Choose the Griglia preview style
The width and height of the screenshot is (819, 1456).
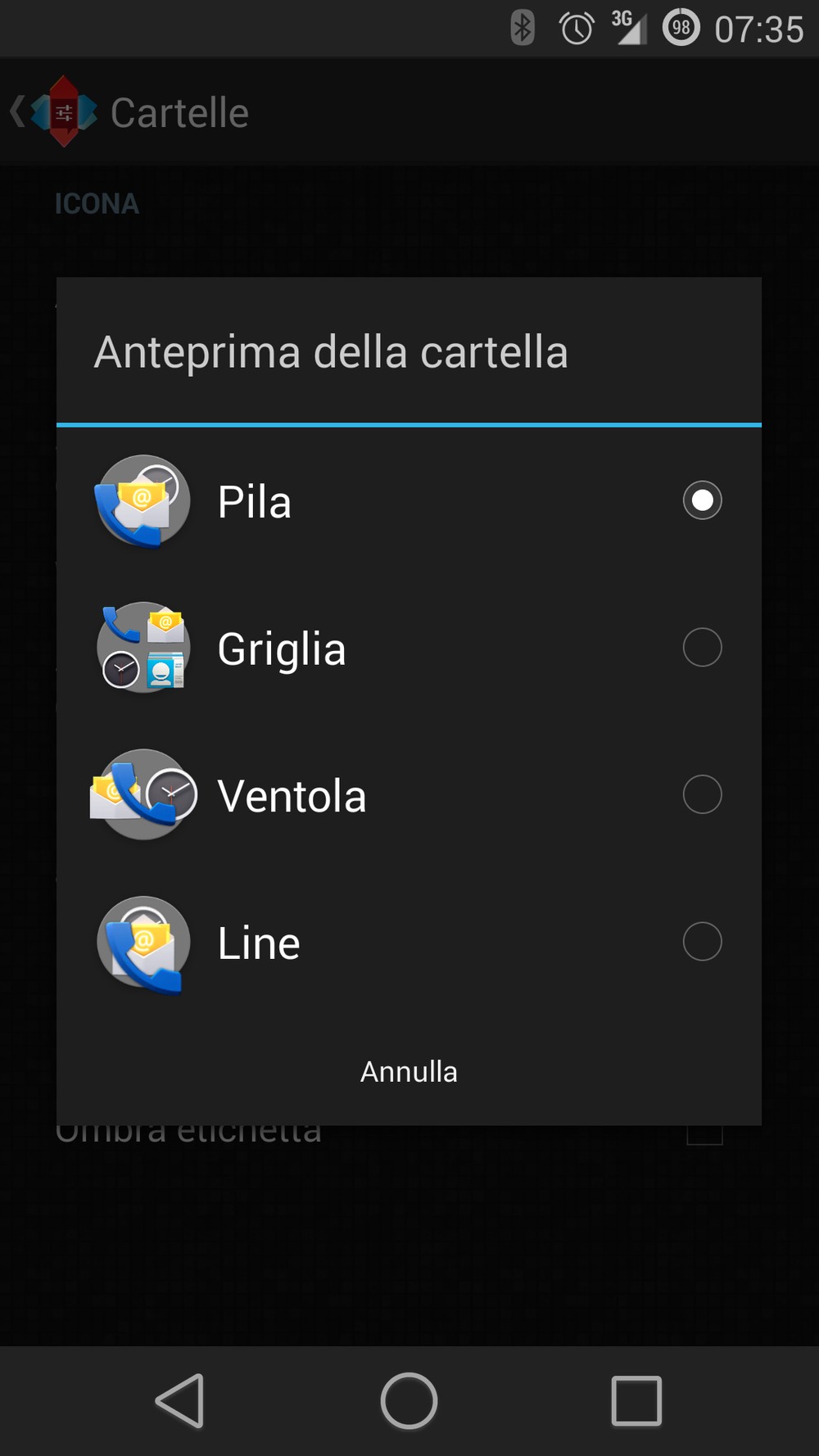pos(409,648)
